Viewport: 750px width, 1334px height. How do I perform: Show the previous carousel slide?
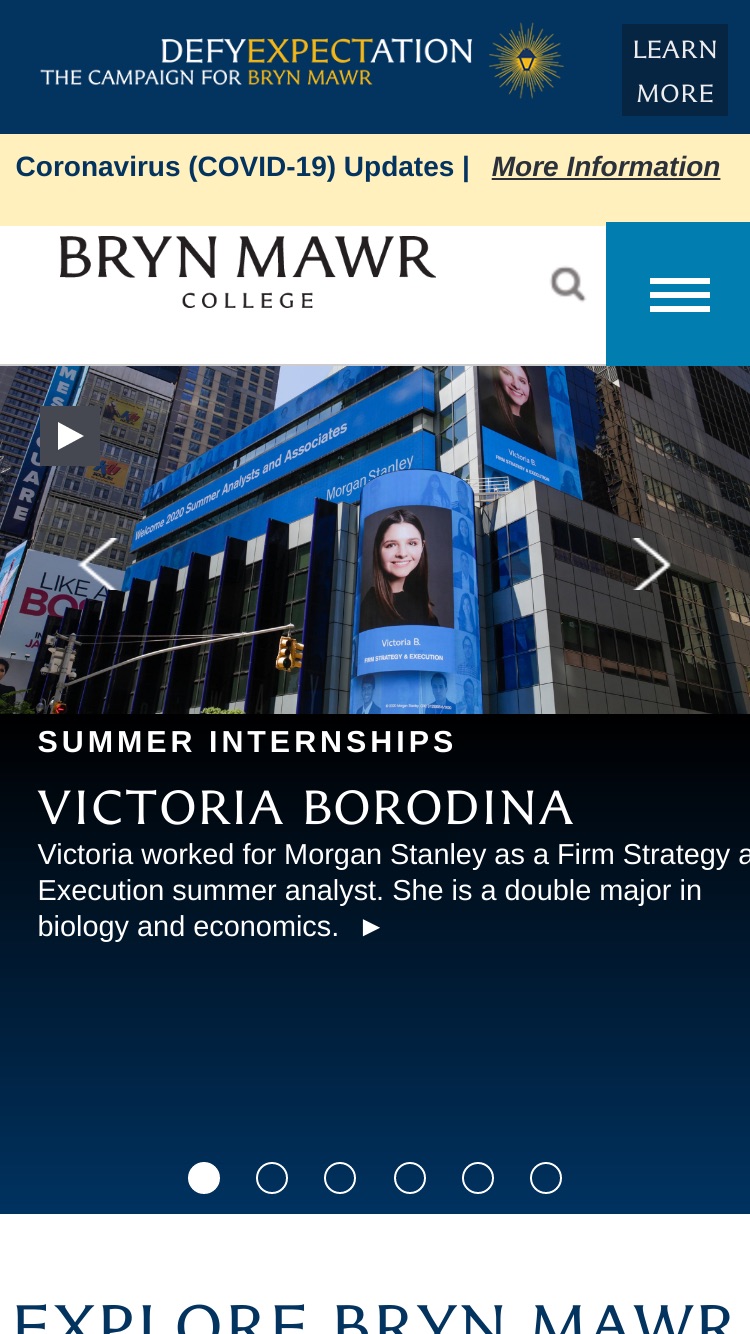(x=98, y=565)
